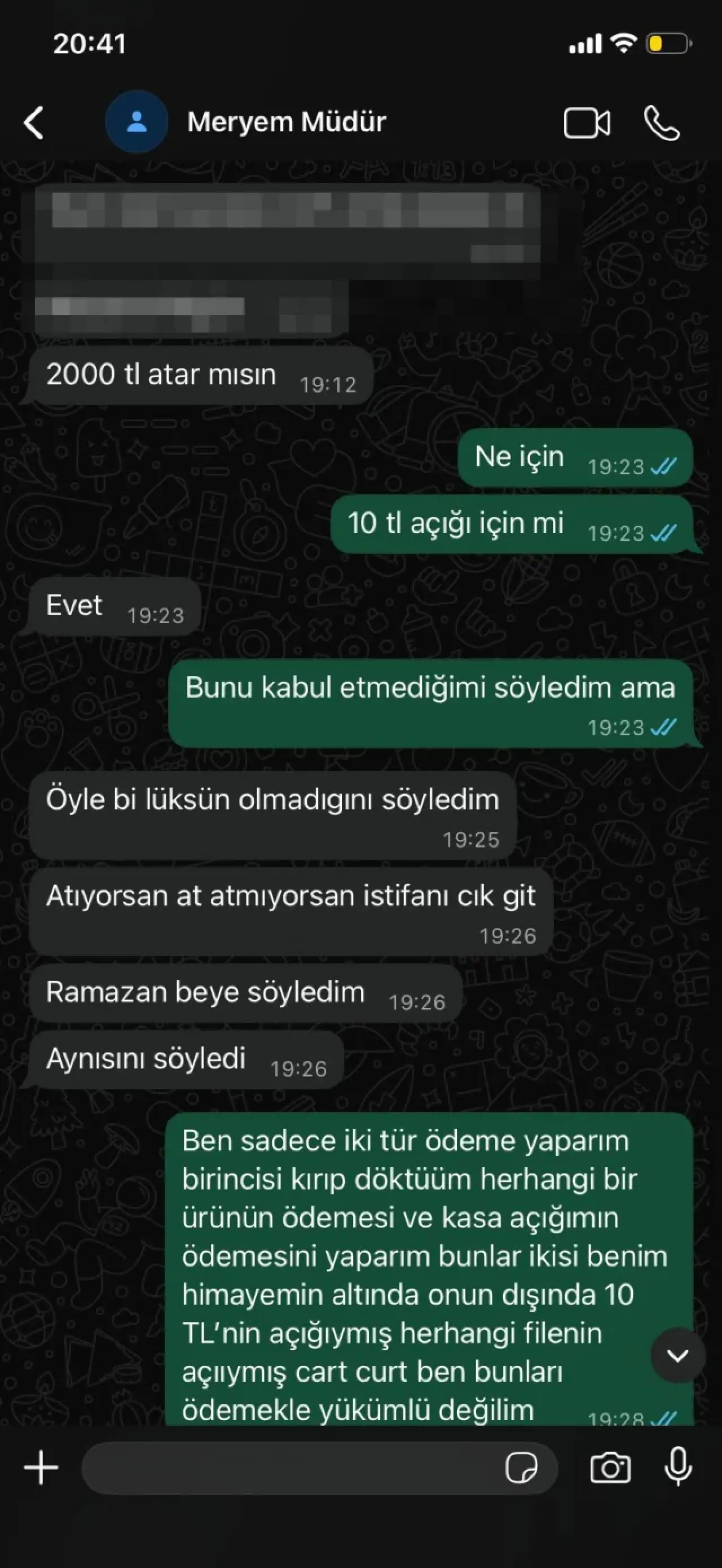The width and height of the screenshot is (722, 1568).
Task: Open Meryem Müdür's contact info
Action: tap(286, 122)
